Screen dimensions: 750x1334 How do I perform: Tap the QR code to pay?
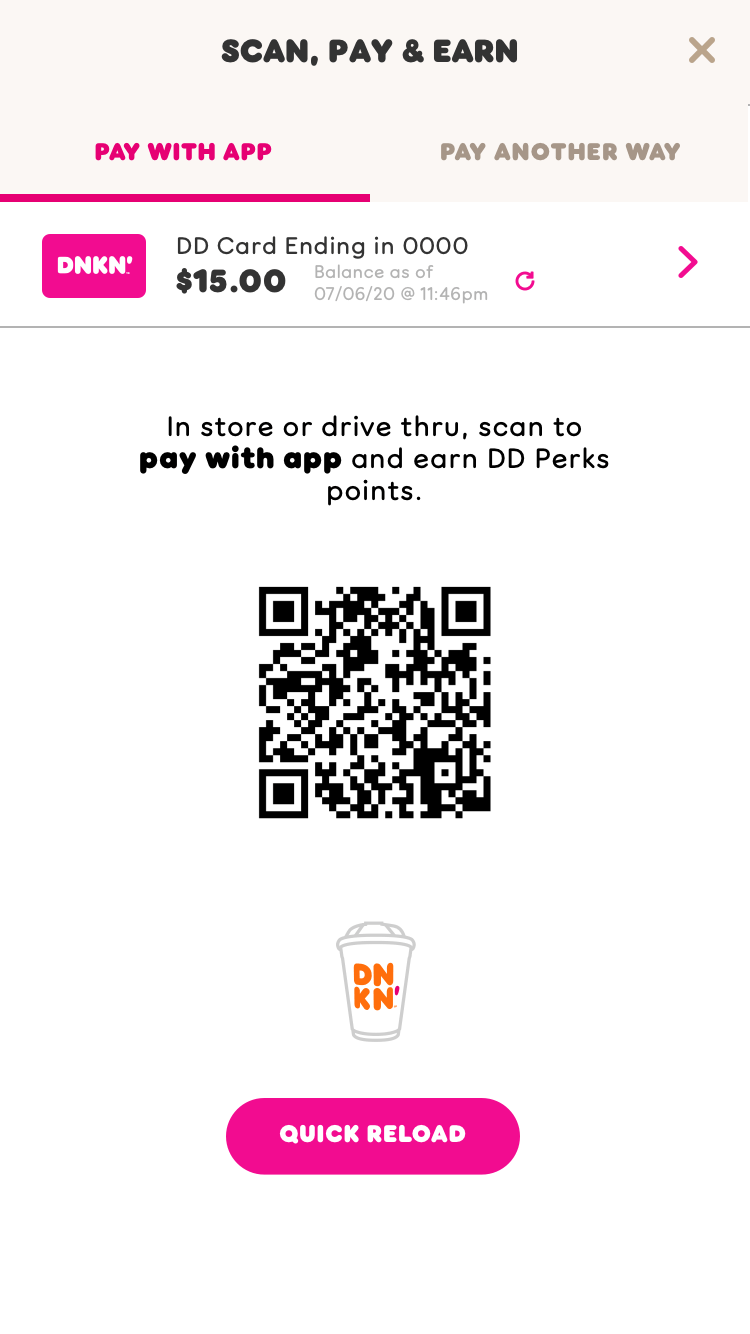pyautogui.click(x=374, y=700)
